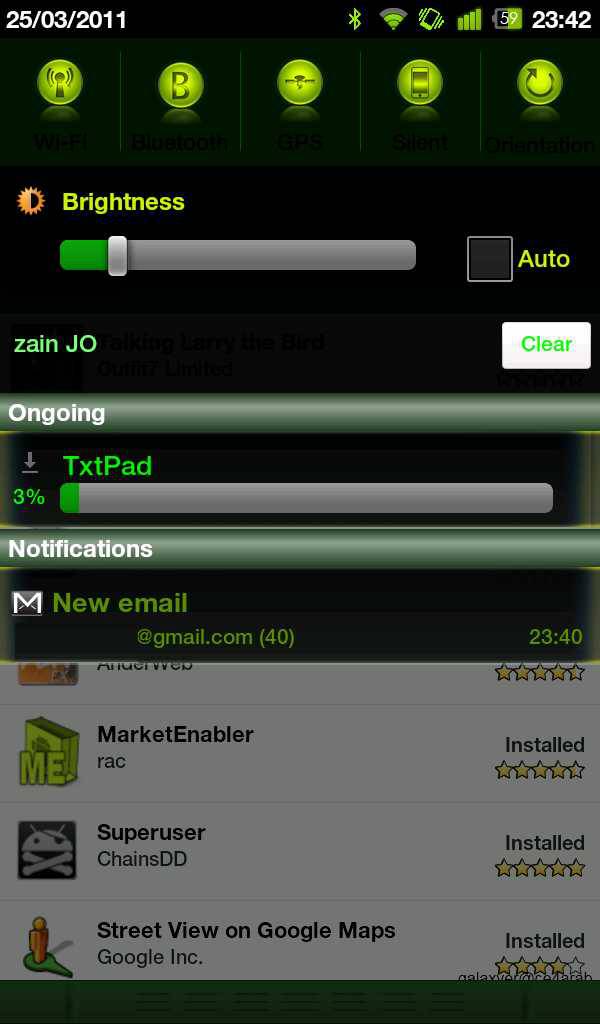Screen dimensions: 600x1024
Task: Tap the bottom handle to close panel
Action: [x=300, y=1002]
